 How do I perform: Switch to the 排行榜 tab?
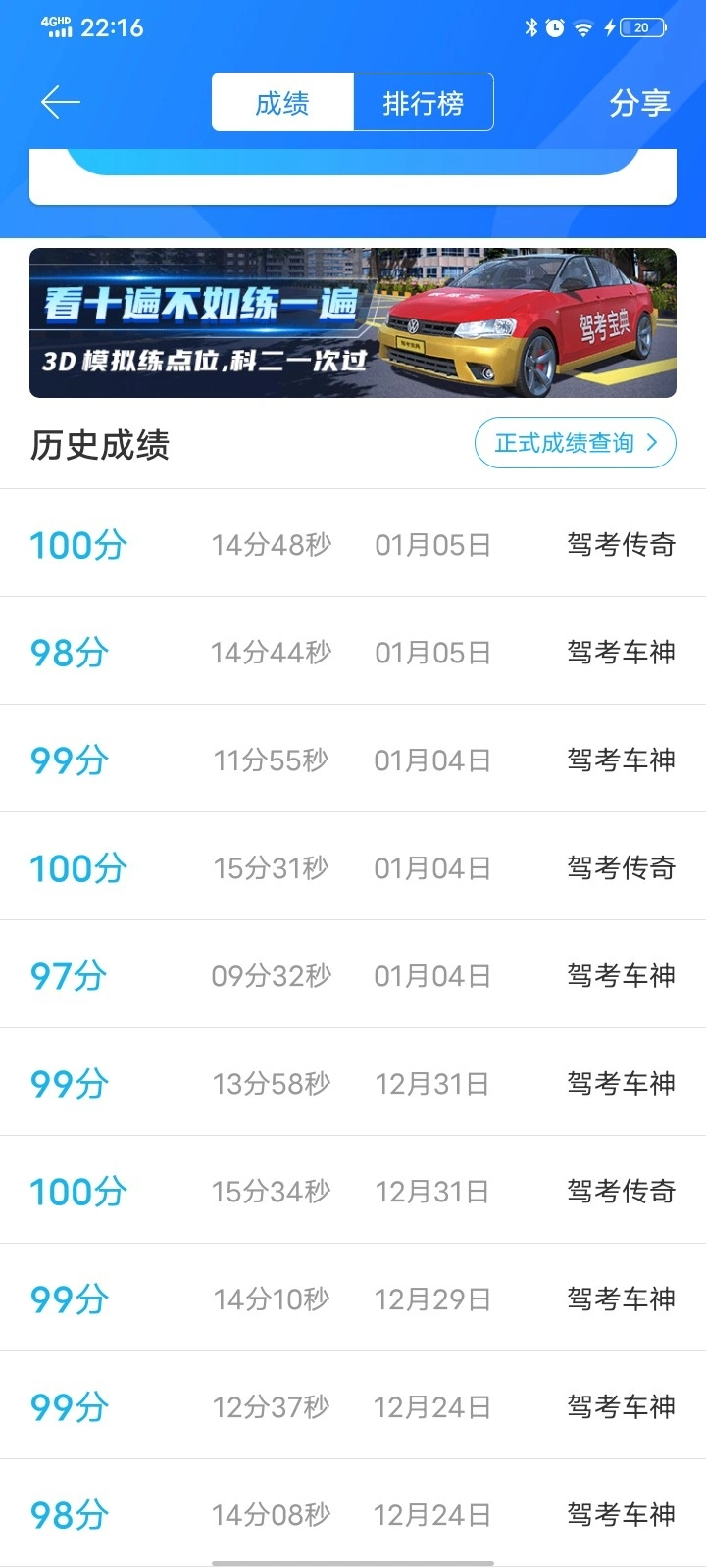point(423,102)
